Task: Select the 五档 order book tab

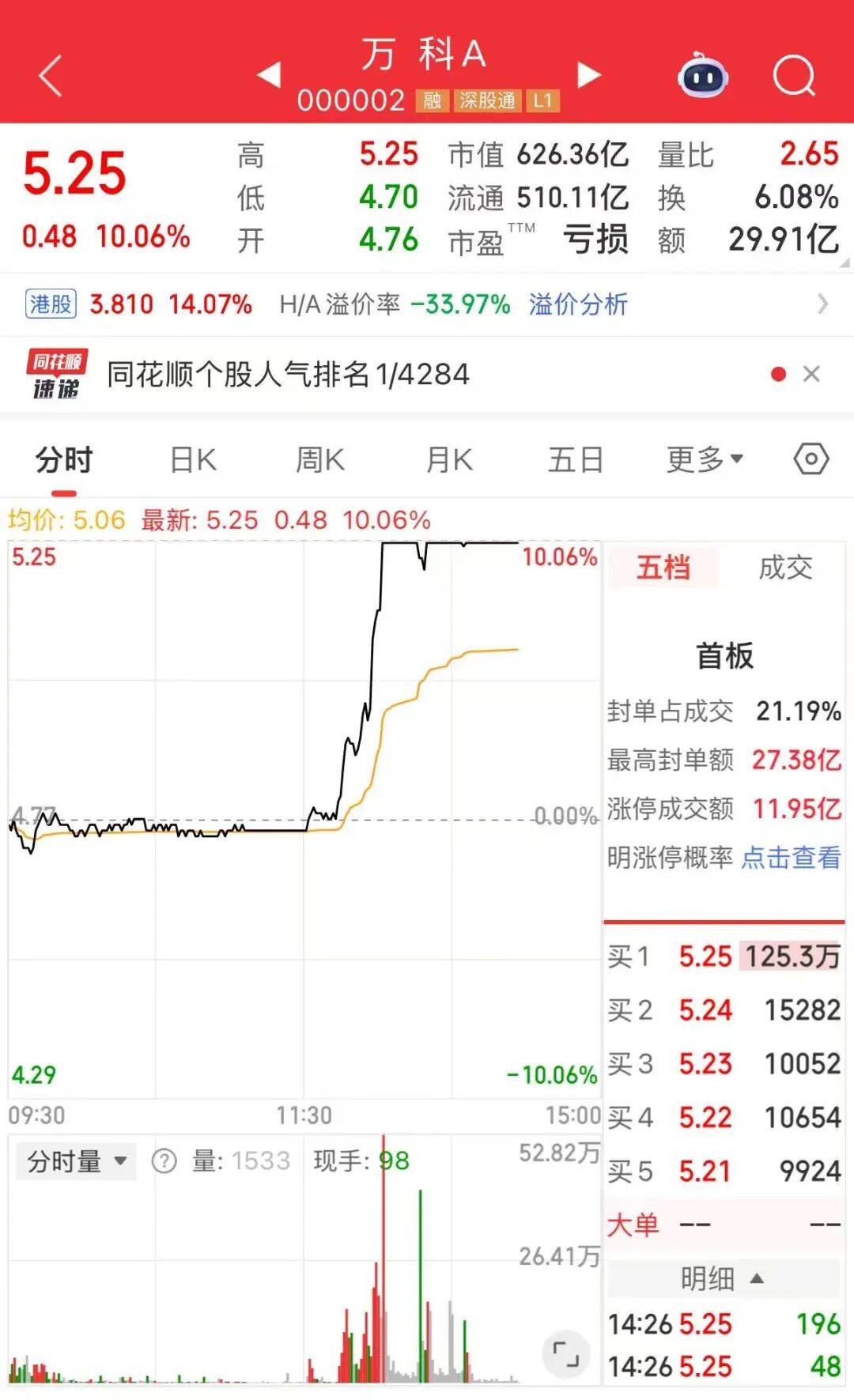Action: pos(663,568)
